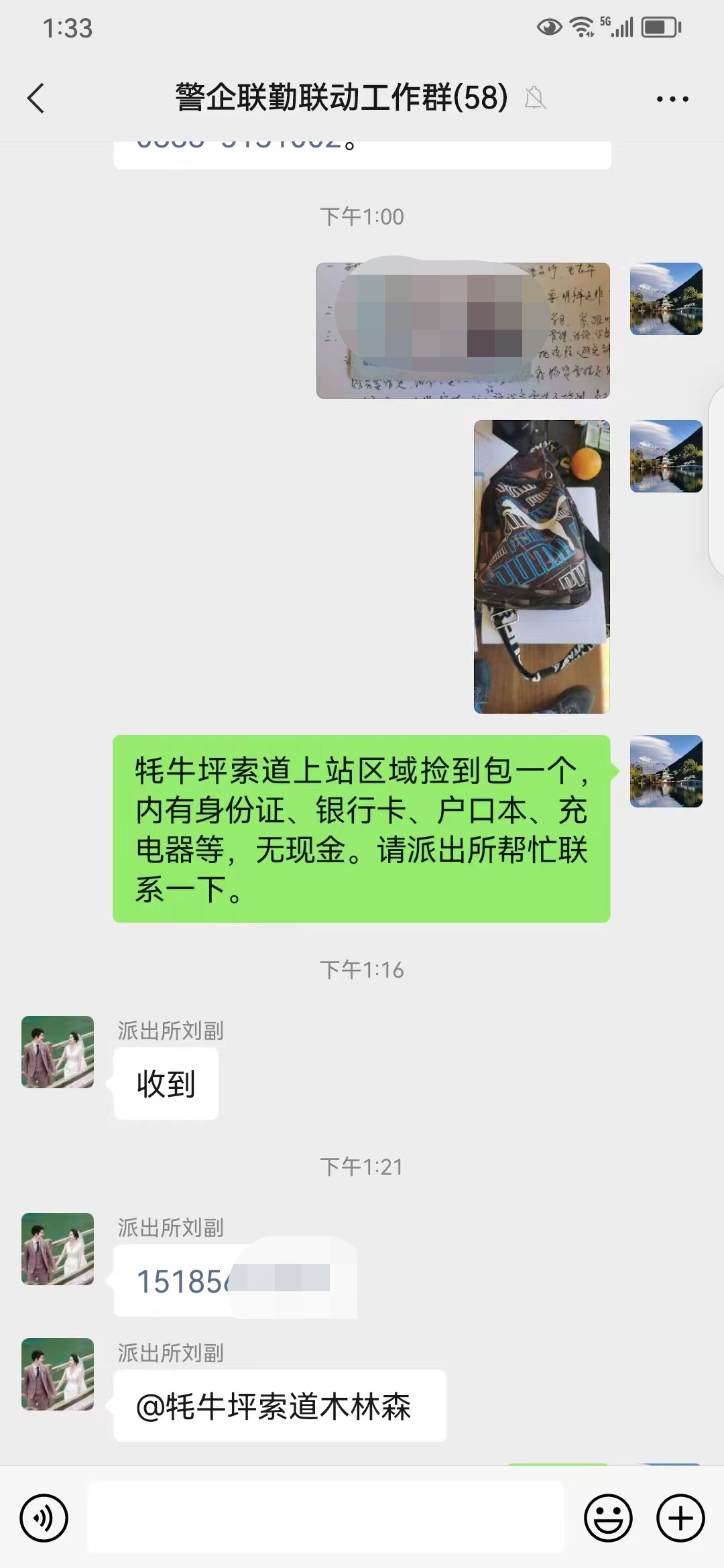Tap the '收到' message bubble

[x=166, y=1083]
